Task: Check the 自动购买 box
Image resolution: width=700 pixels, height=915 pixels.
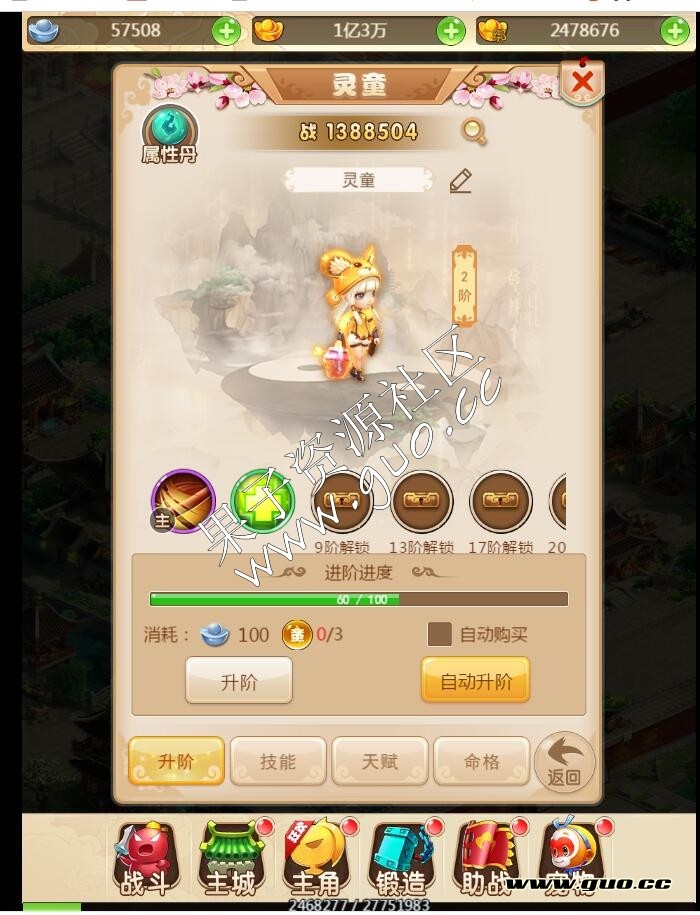Action: tap(440, 634)
